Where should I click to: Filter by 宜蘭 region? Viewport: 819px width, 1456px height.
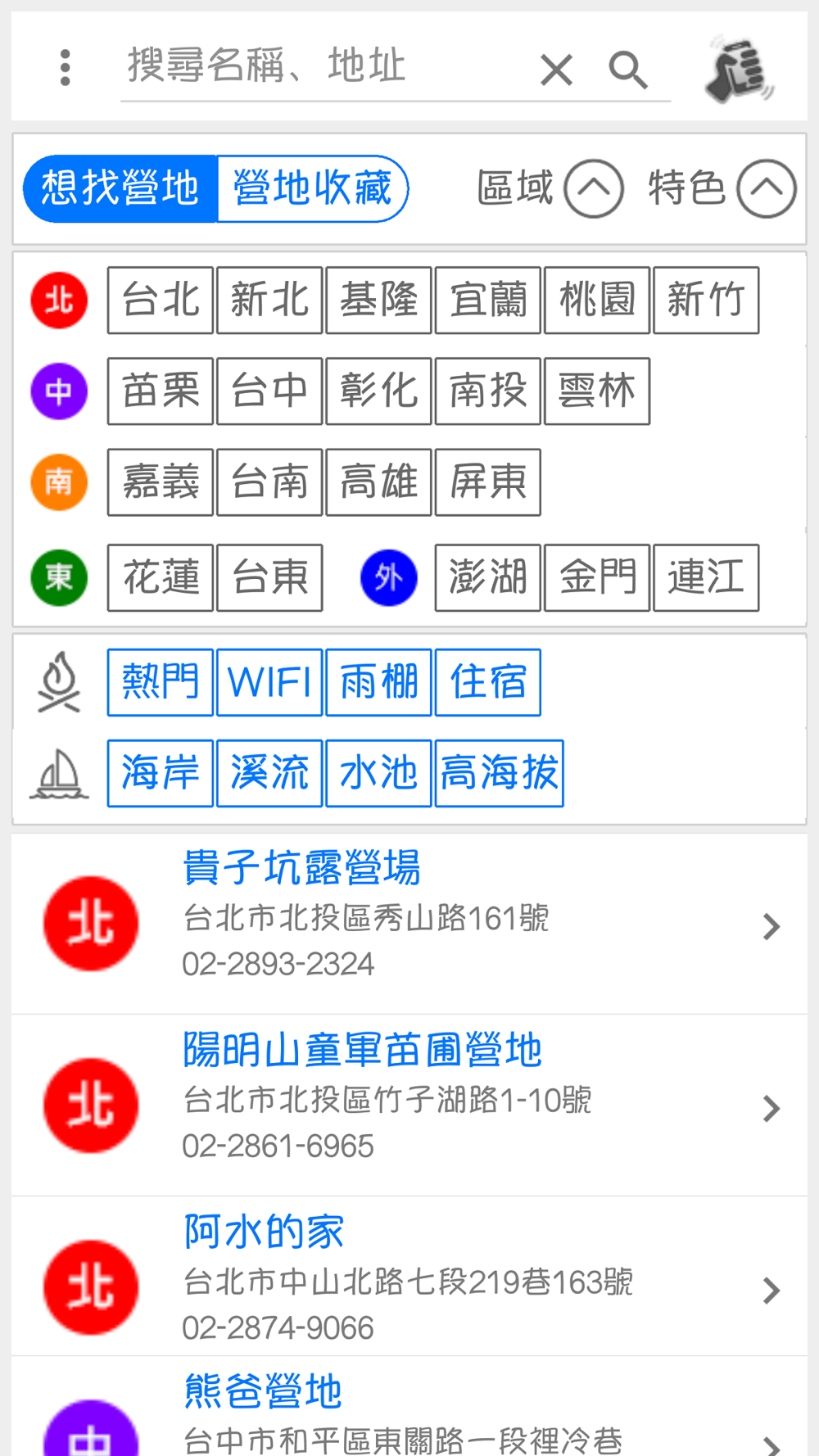point(488,300)
